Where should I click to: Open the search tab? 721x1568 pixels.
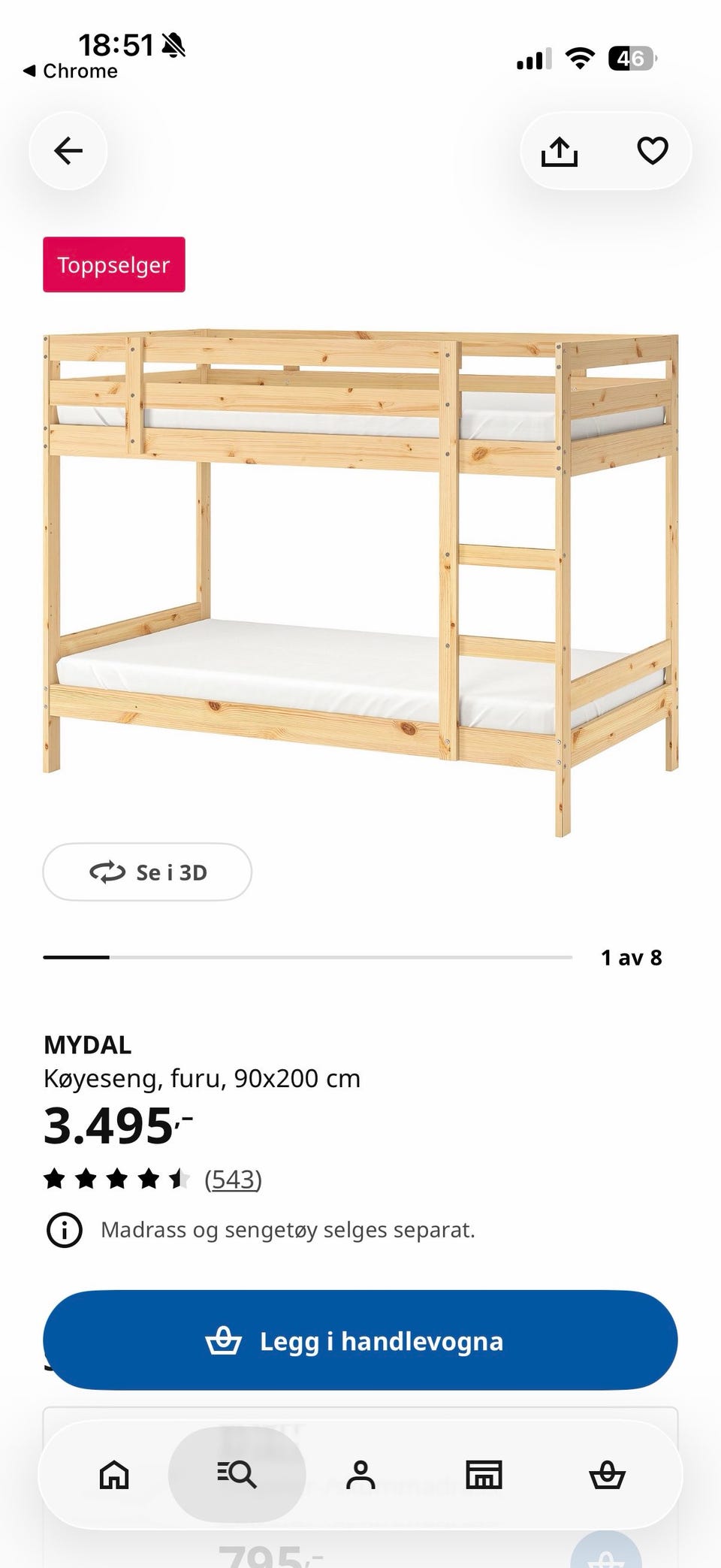click(x=237, y=1474)
